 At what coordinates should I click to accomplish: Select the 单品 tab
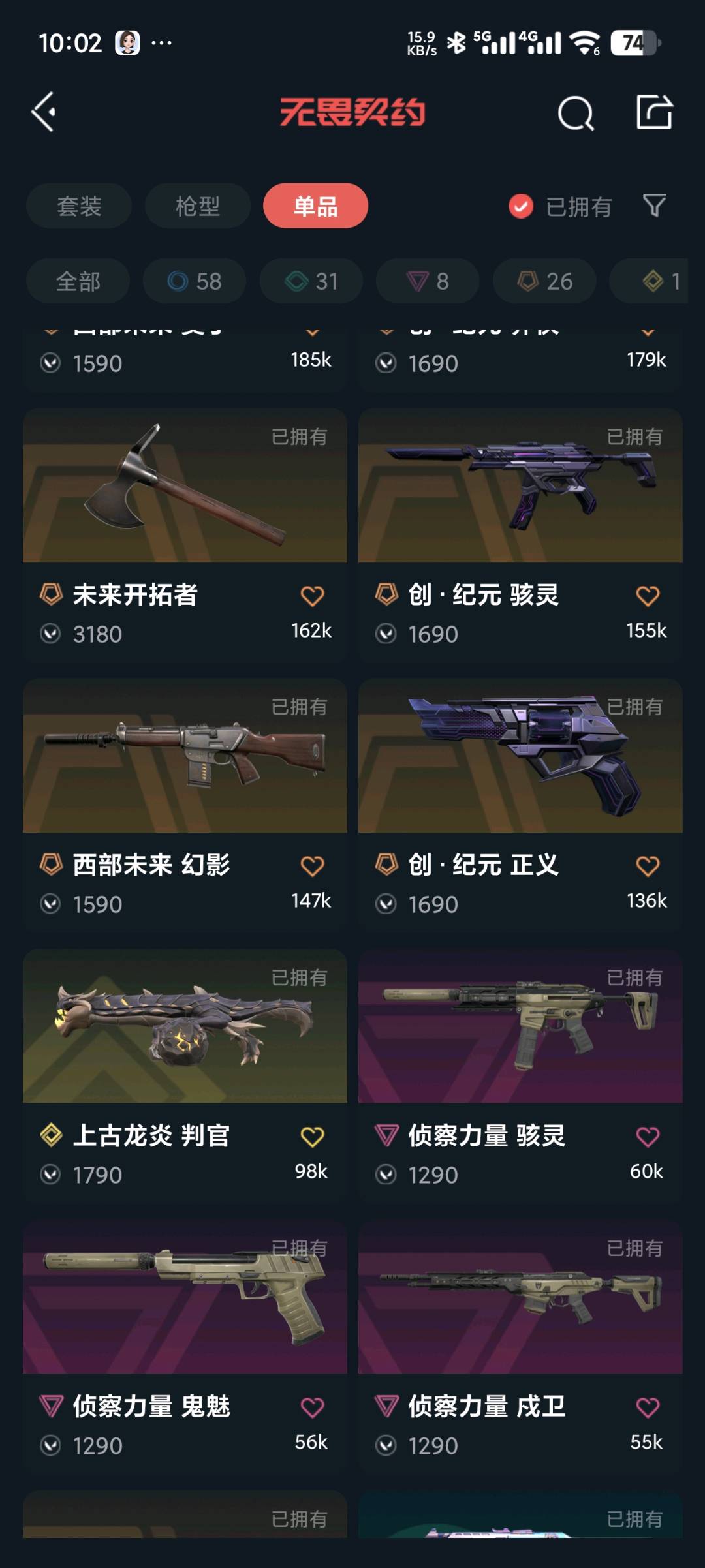pyautogui.click(x=316, y=206)
